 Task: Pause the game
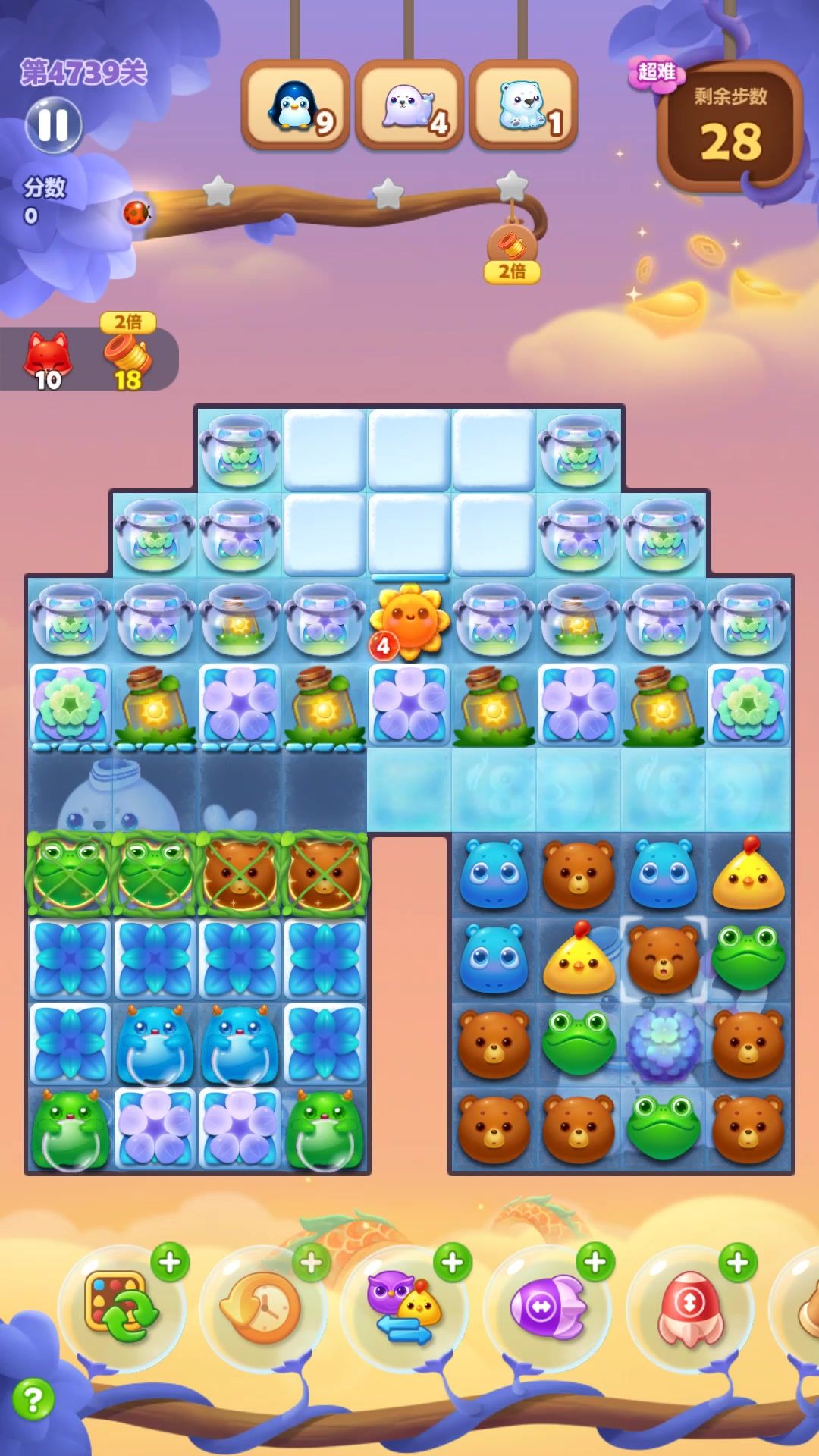pyautogui.click(x=54, y=125)
